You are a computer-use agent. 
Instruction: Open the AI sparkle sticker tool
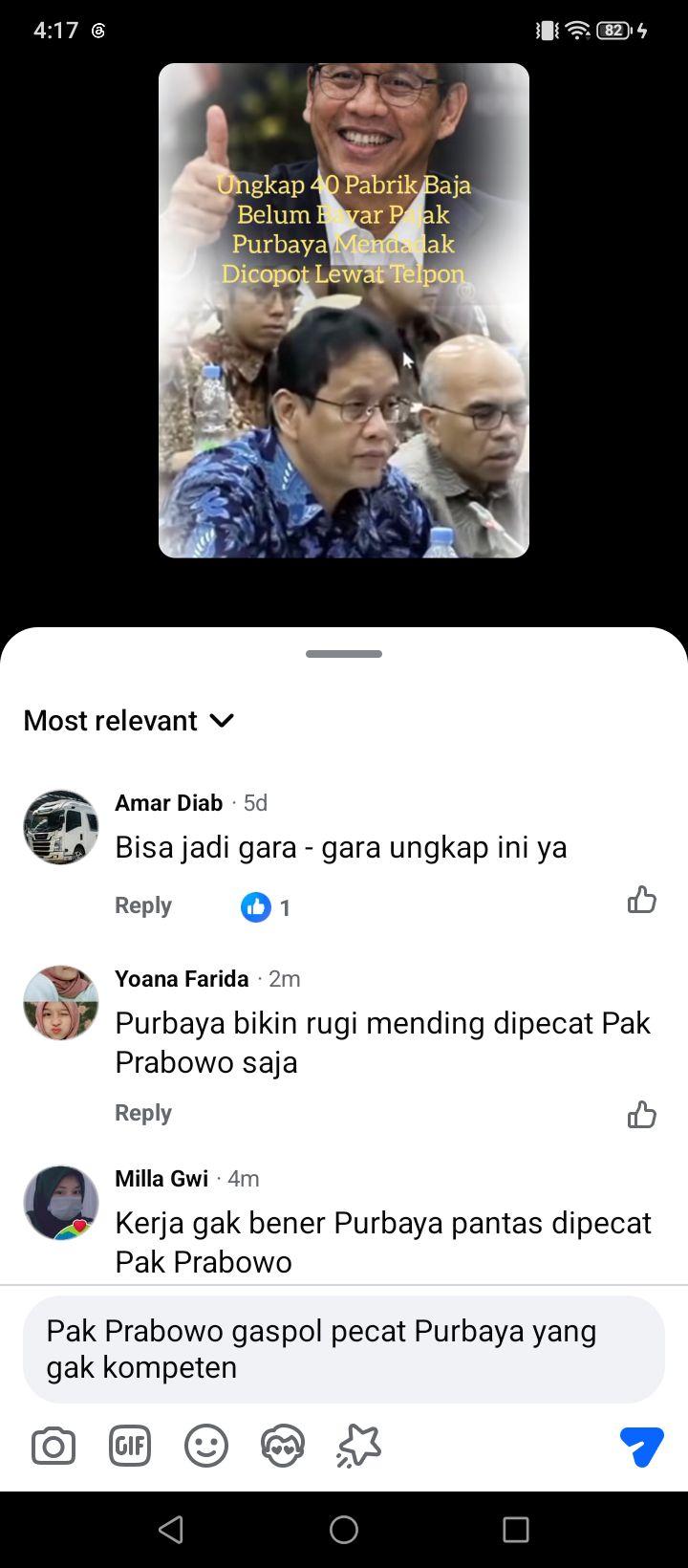click(x=359, y=1447)
